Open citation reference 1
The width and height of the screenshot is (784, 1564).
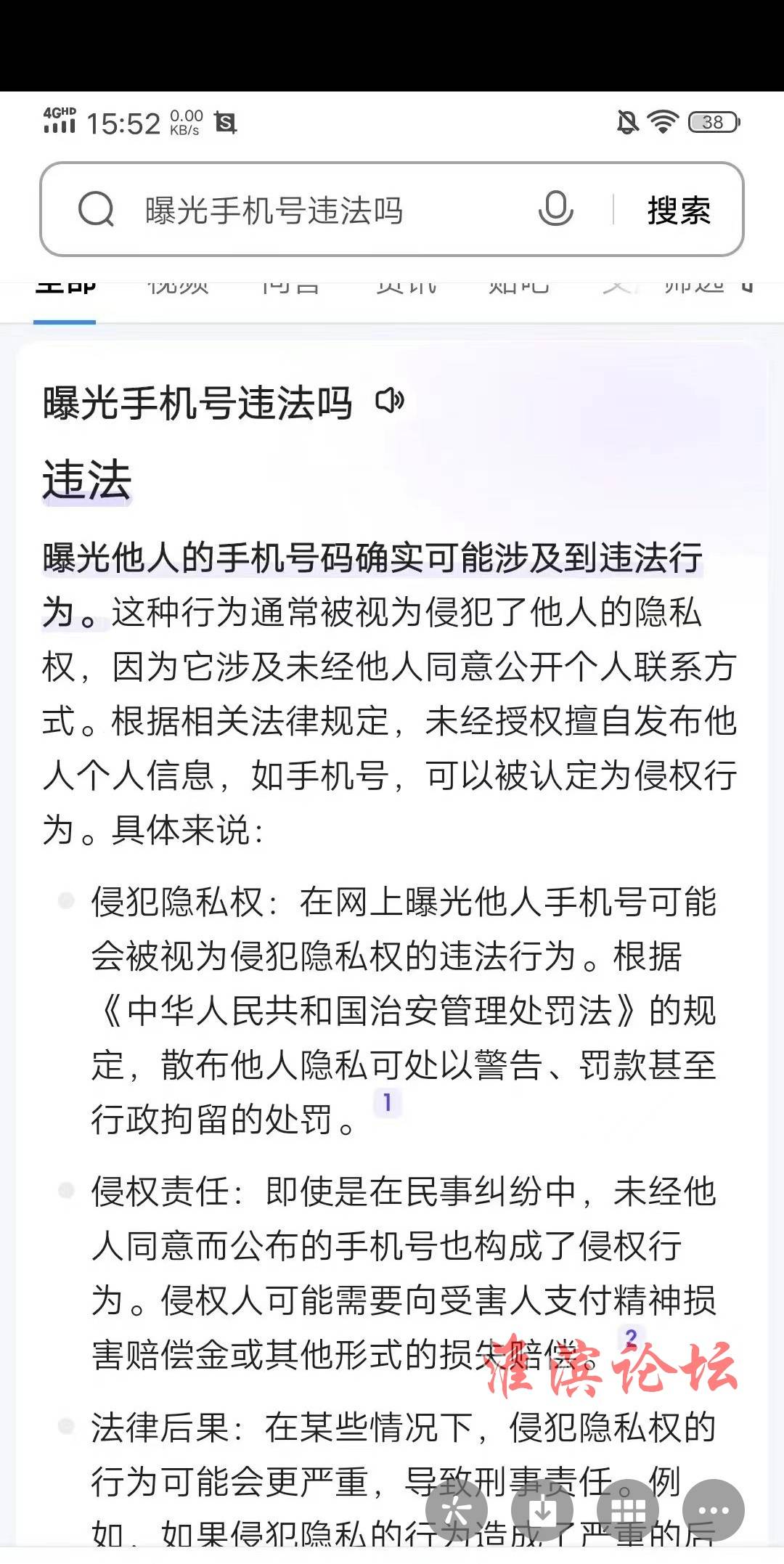point(387,1102)
